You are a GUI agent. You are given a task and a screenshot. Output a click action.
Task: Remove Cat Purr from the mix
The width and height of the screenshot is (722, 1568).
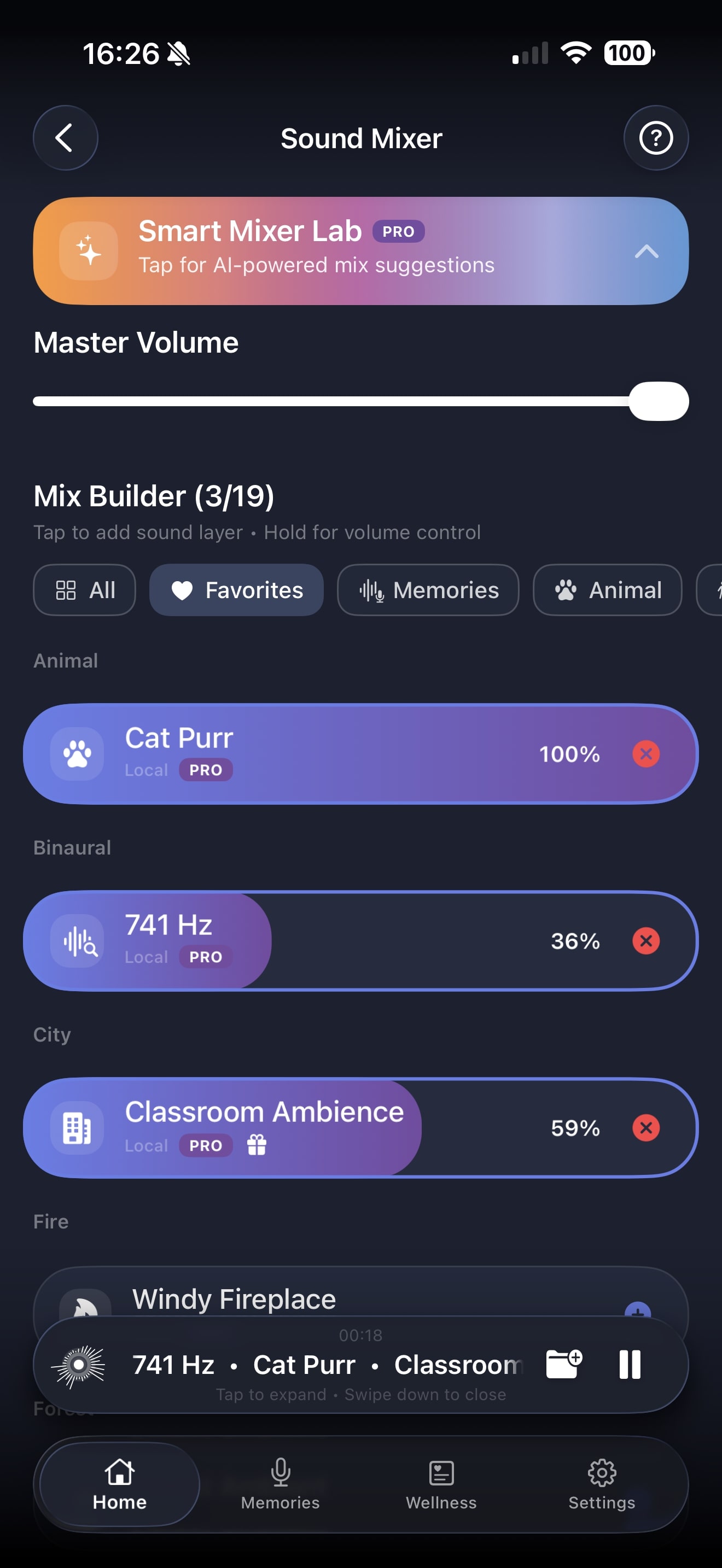coord(645,753)
